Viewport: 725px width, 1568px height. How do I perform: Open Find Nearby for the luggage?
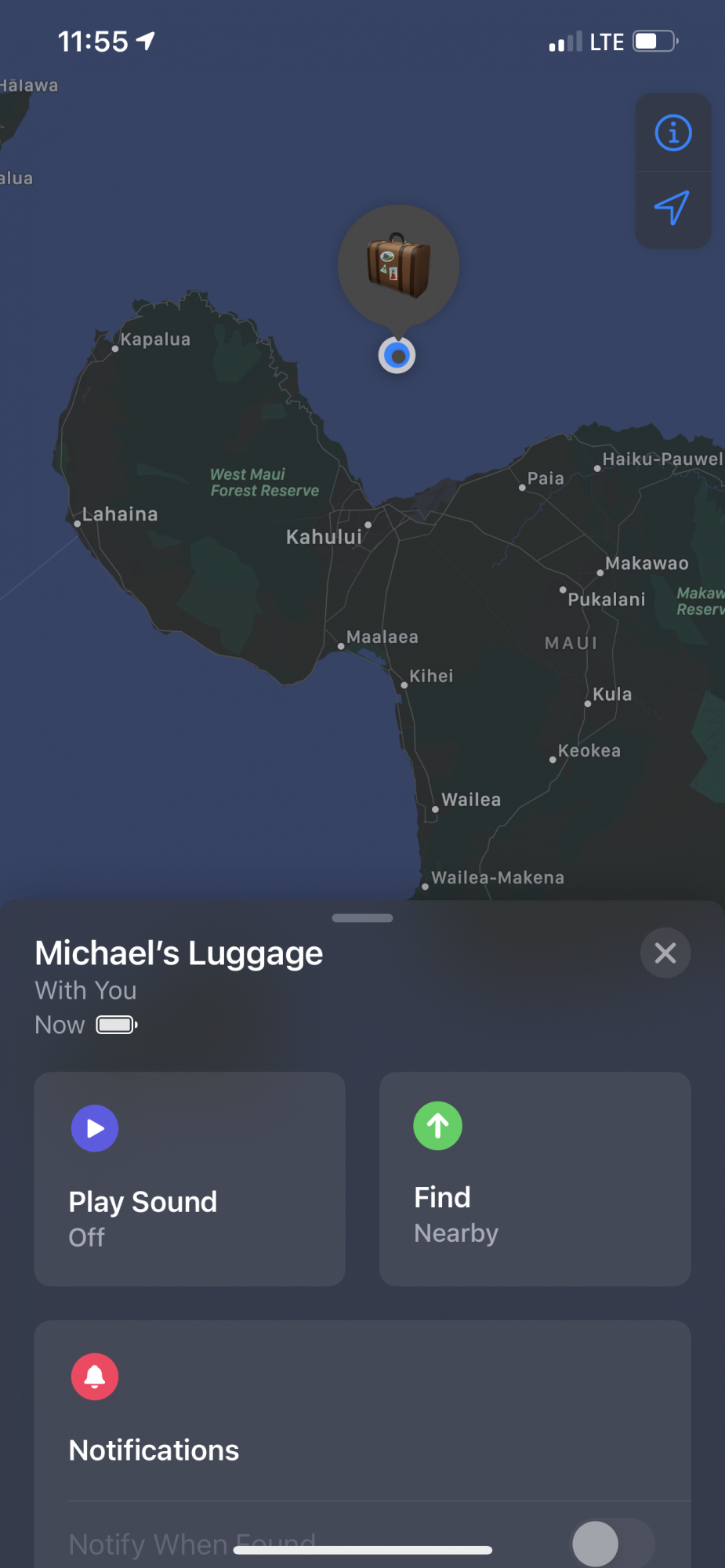(x=535, y=1178)
